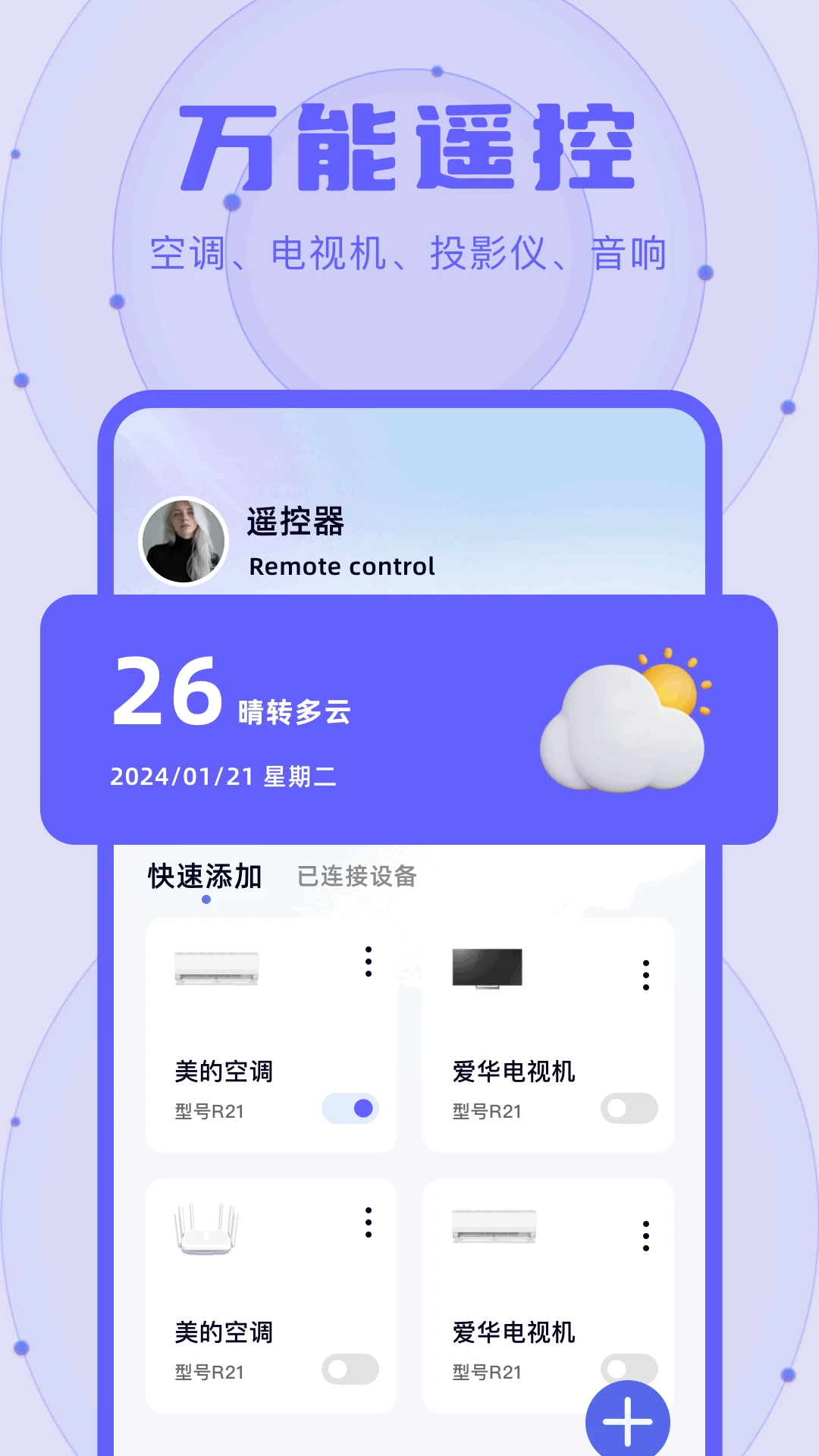Image resolution: width=819 pixels, height=1456 pixels.
Task: Click the TV image on 爱华电视机 card
Action: point(485,967)
